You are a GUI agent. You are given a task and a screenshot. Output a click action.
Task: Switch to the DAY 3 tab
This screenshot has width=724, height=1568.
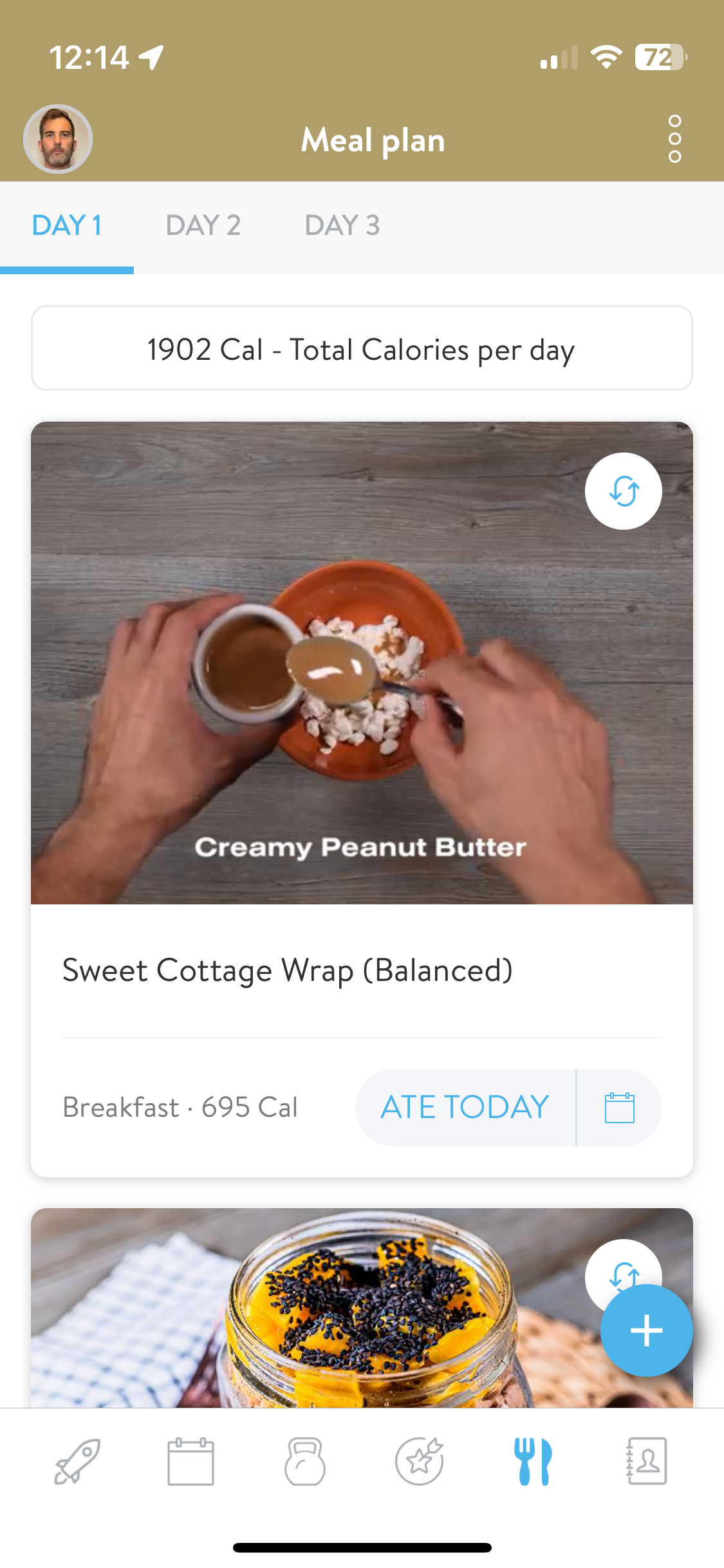(342, 226)
